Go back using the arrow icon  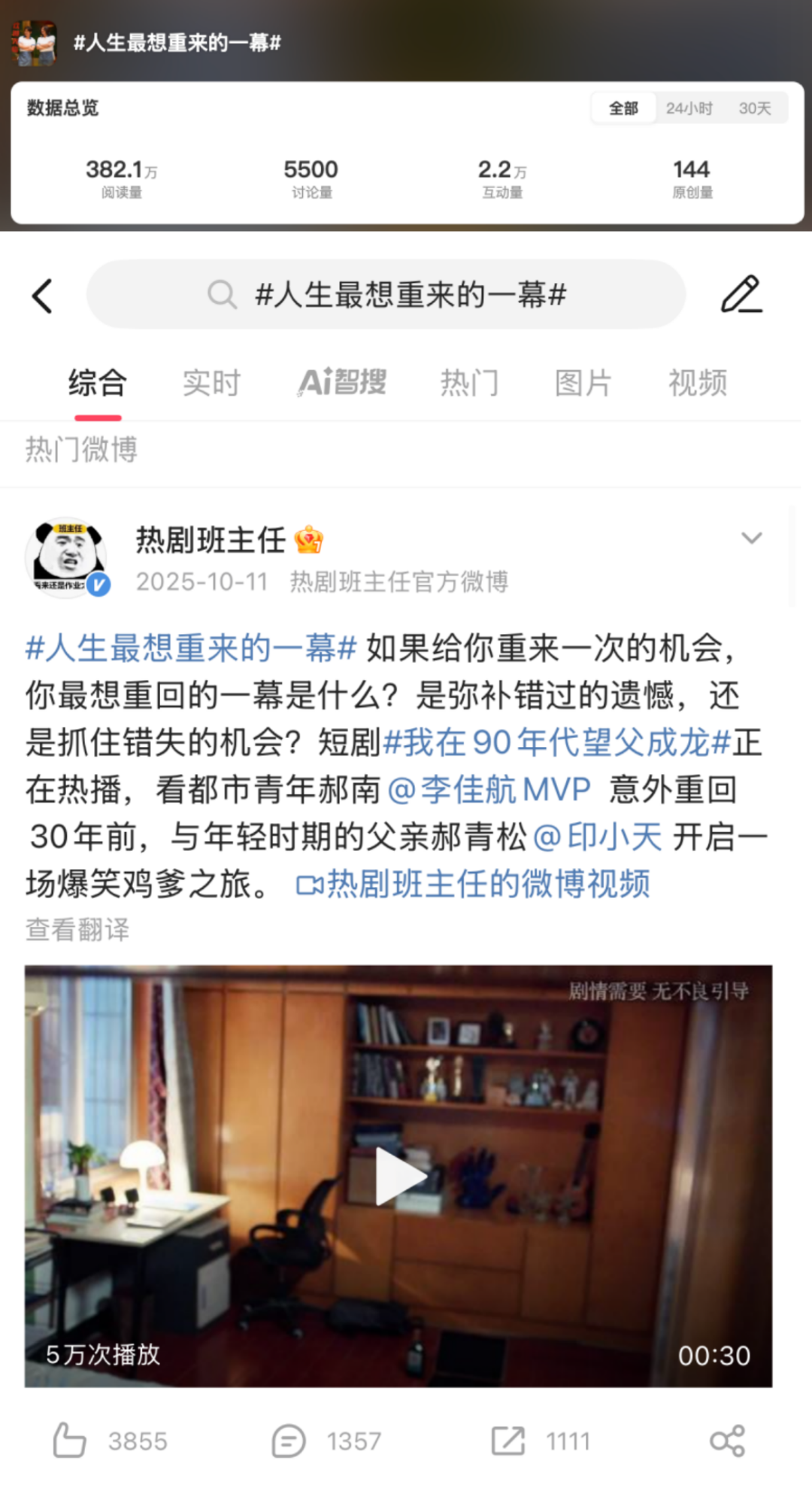tap(42, 296)
